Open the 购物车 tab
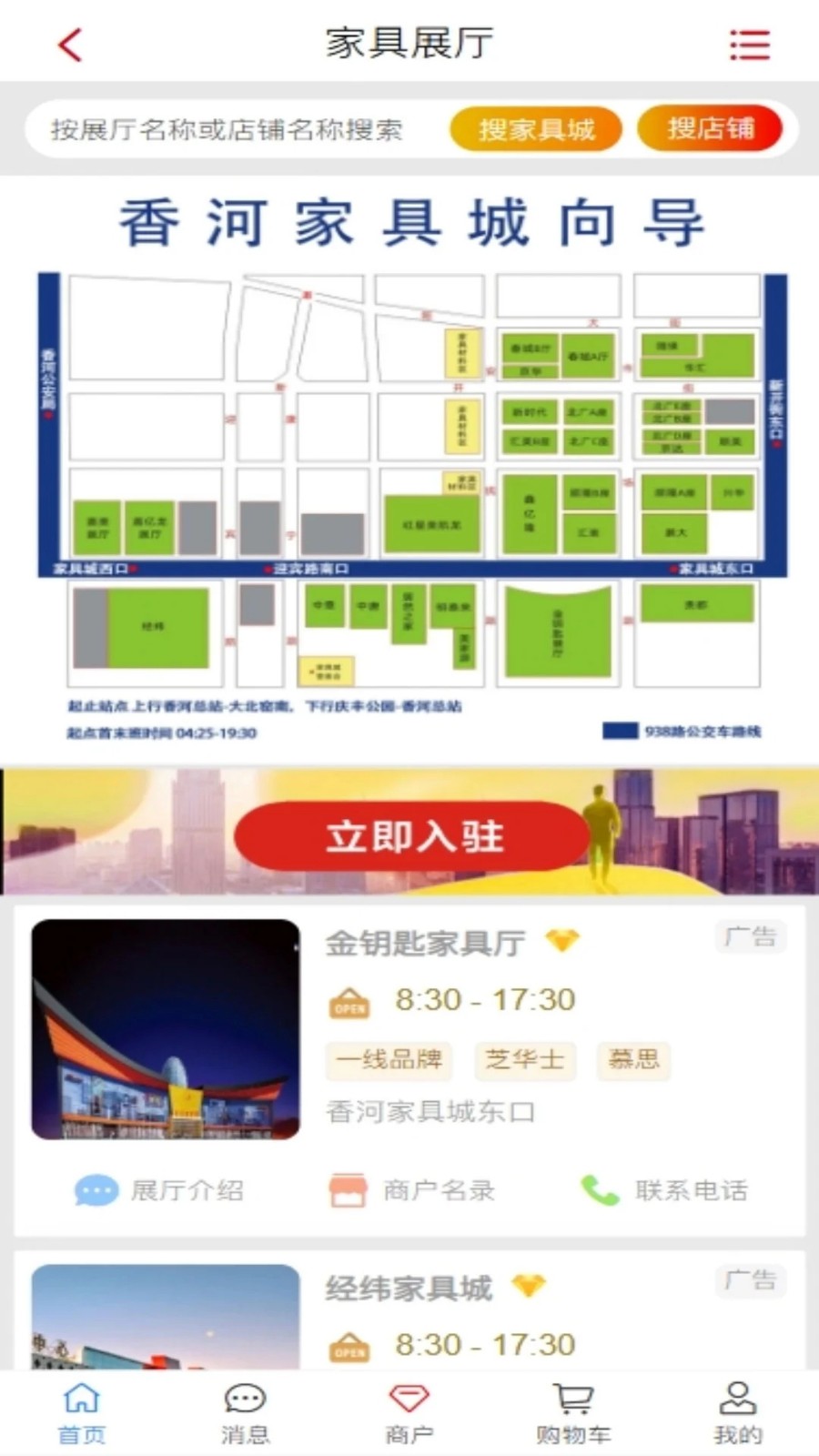The height and width of the screenshot is (1456, 819). [x=573, y=1413]
